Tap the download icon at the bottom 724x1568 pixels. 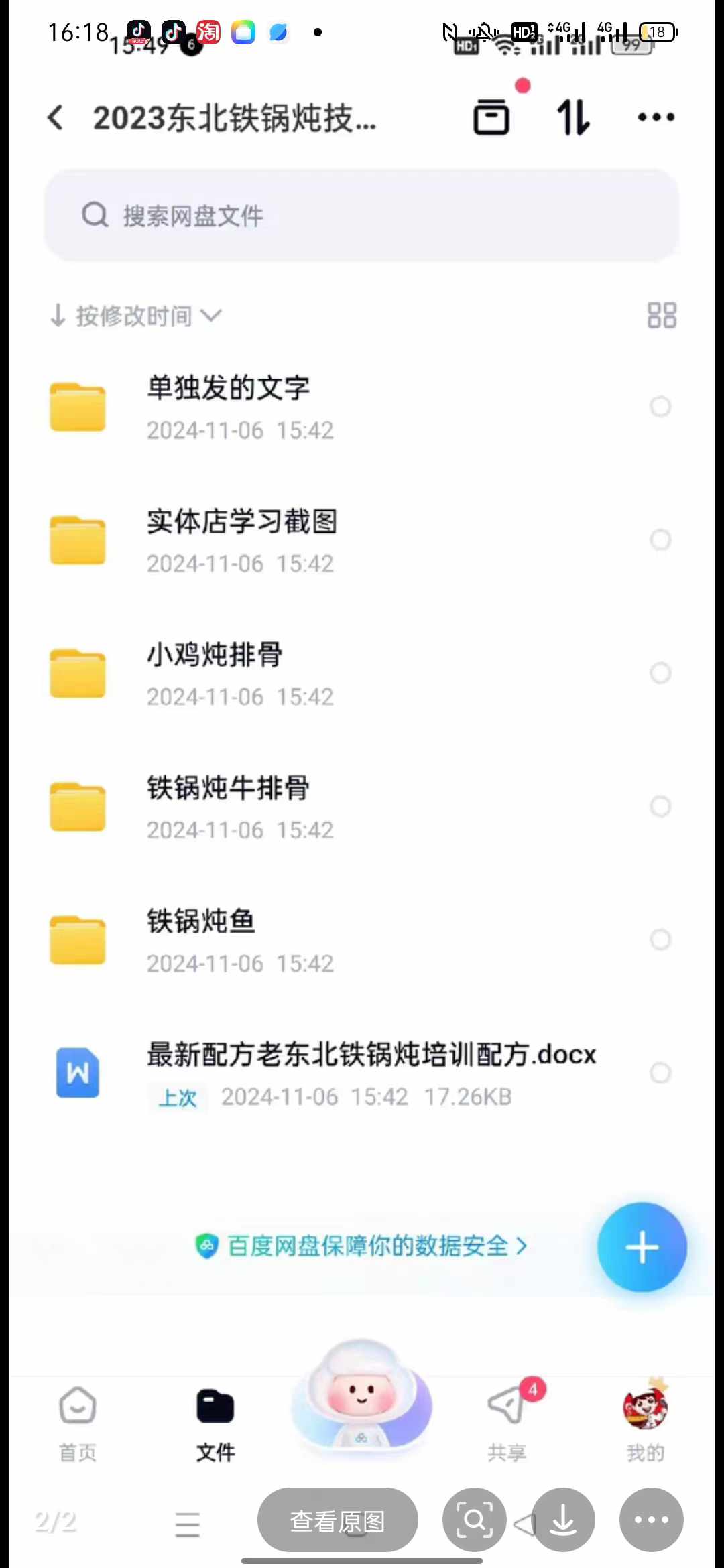[x=563, y=1520]
